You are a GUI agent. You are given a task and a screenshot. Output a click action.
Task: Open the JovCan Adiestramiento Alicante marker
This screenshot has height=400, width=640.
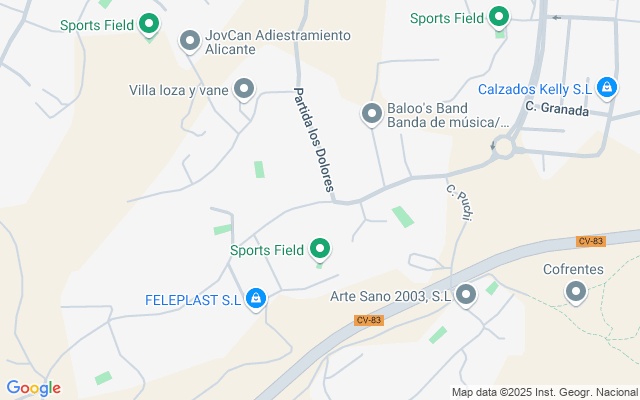pos(189,41)
